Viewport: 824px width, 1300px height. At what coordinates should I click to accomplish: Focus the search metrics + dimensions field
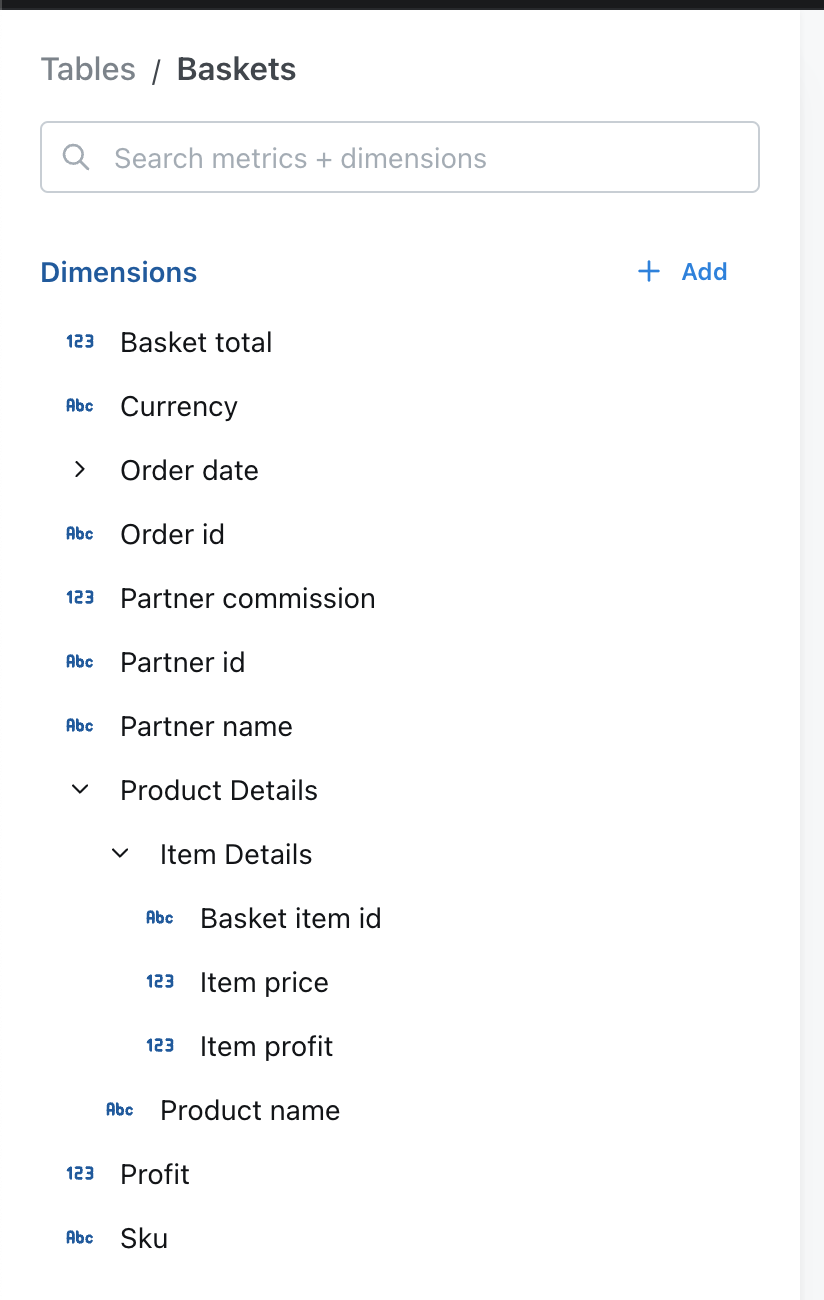click(400, 158)
